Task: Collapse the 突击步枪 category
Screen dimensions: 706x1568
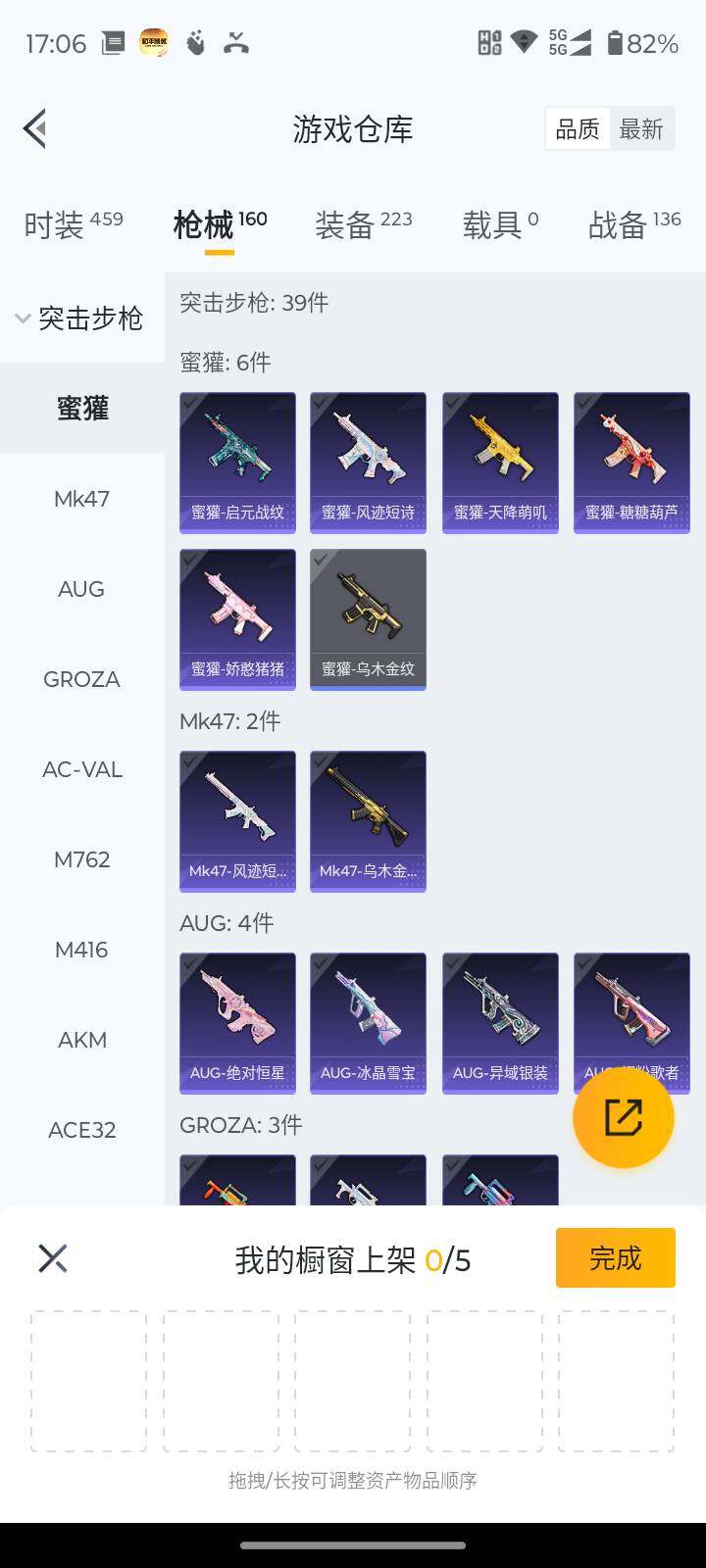Action: click(x=78, y=318)
